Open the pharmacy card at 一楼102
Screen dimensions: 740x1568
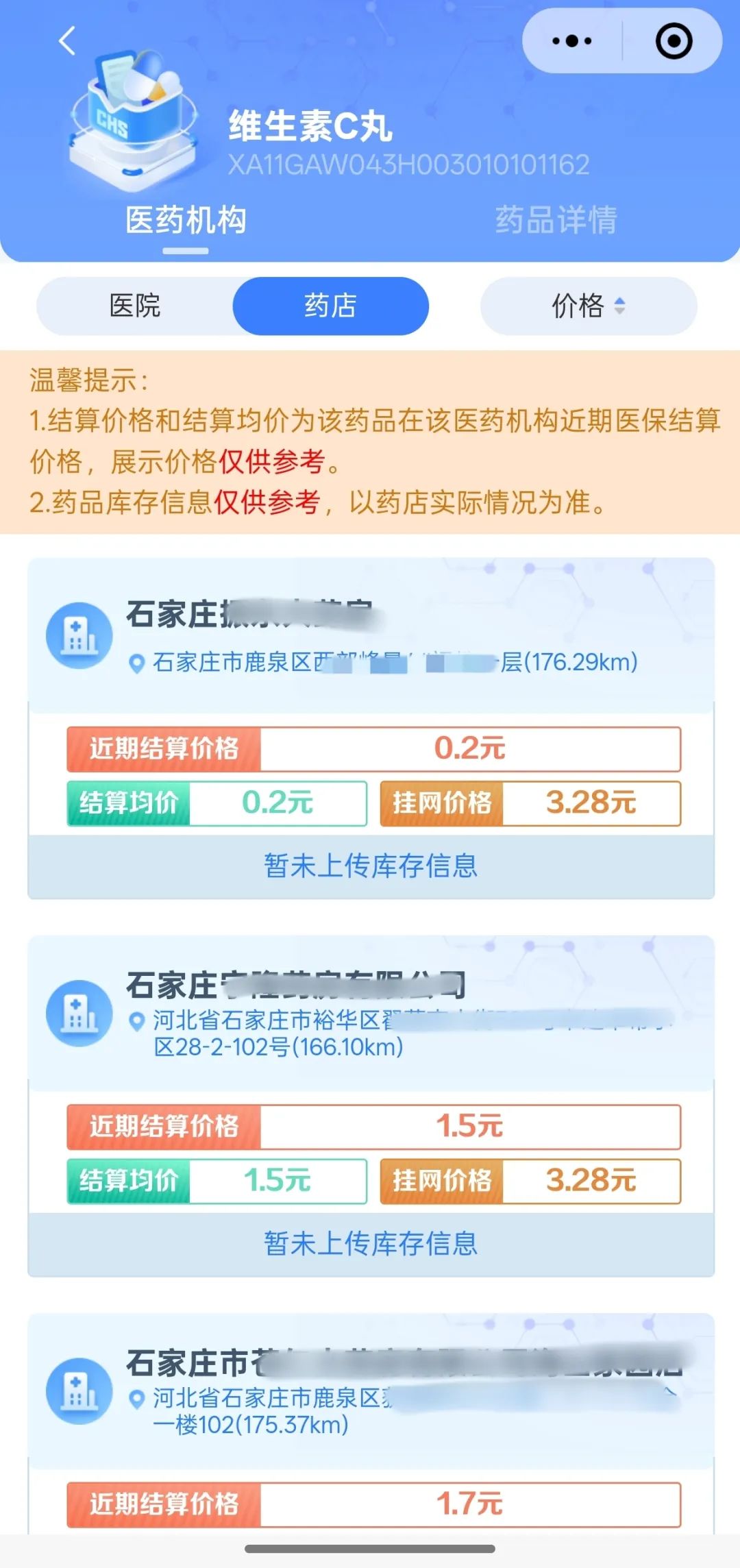point(370,1391)
